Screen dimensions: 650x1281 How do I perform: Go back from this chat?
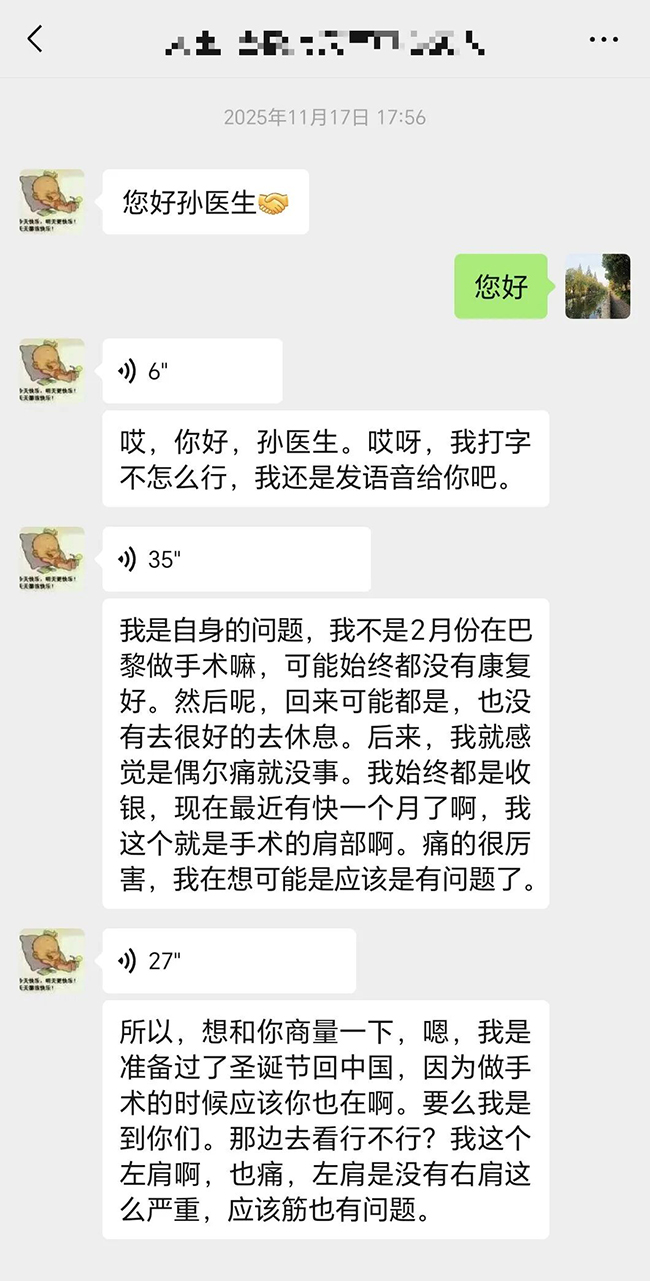[36, 40]
